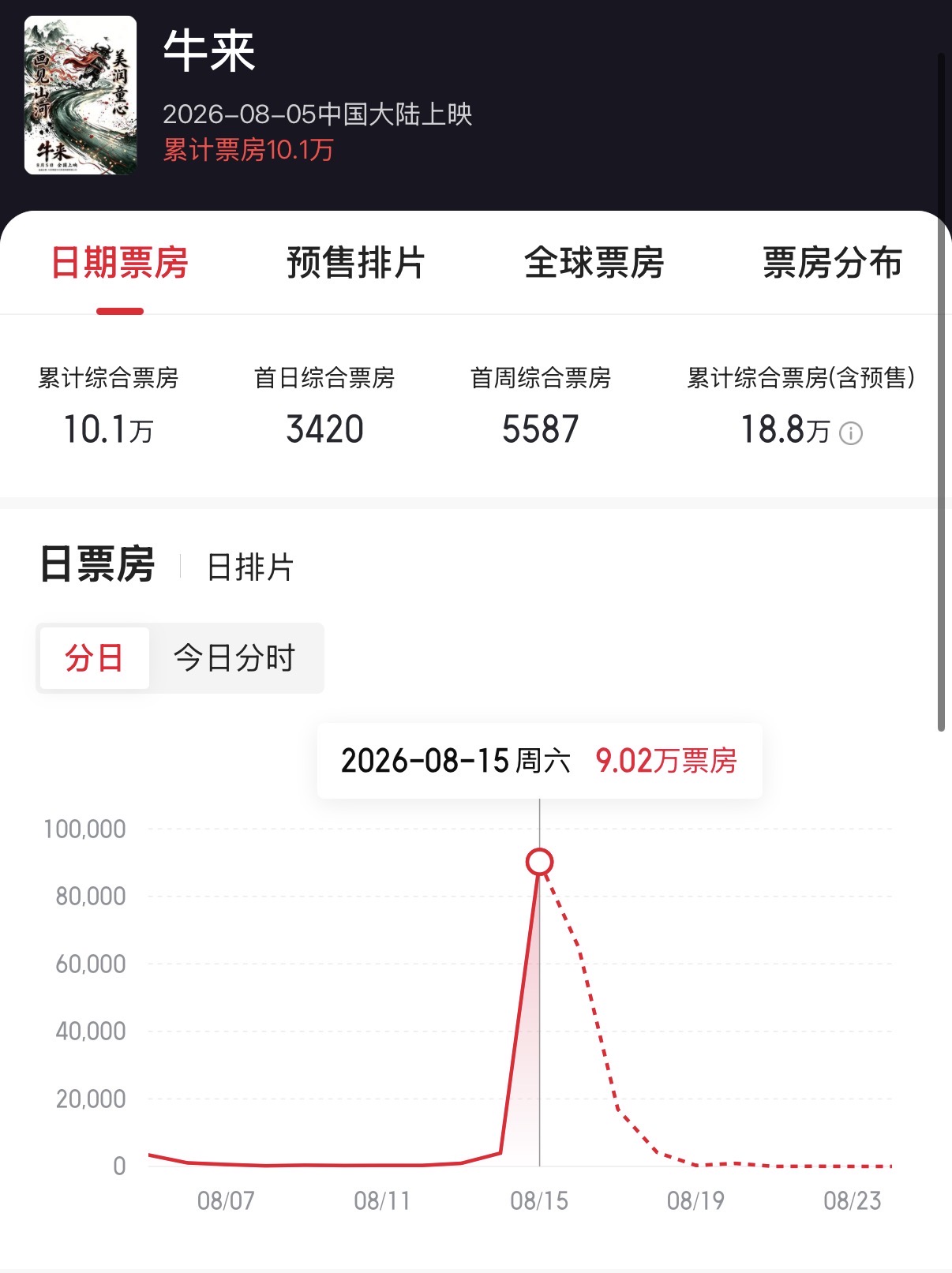
Task: Switch to 今日分时 view
Action: pyautogui.click(x=234, y=658)
